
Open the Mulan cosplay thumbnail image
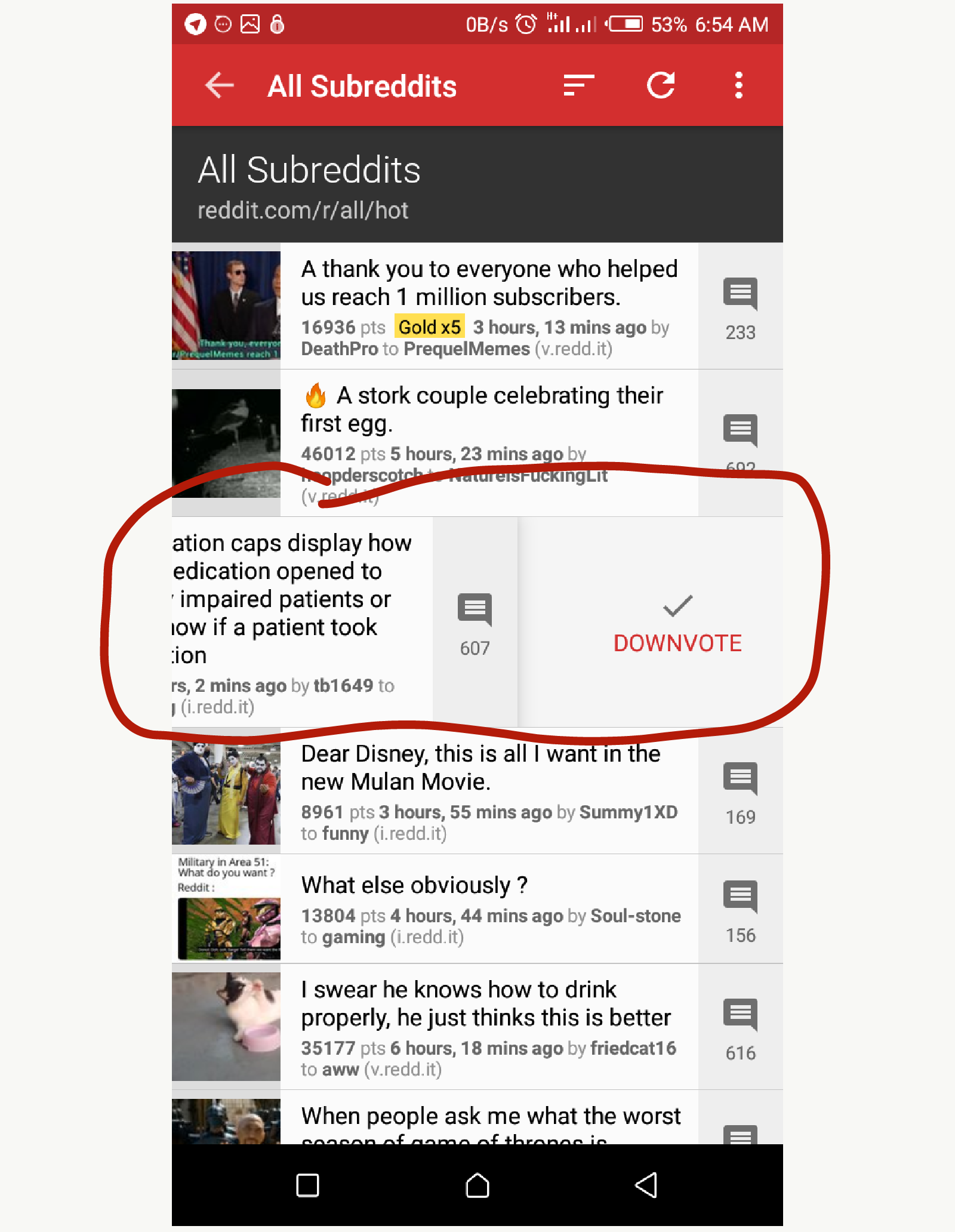pyautogui.click(x=226, y=793)
